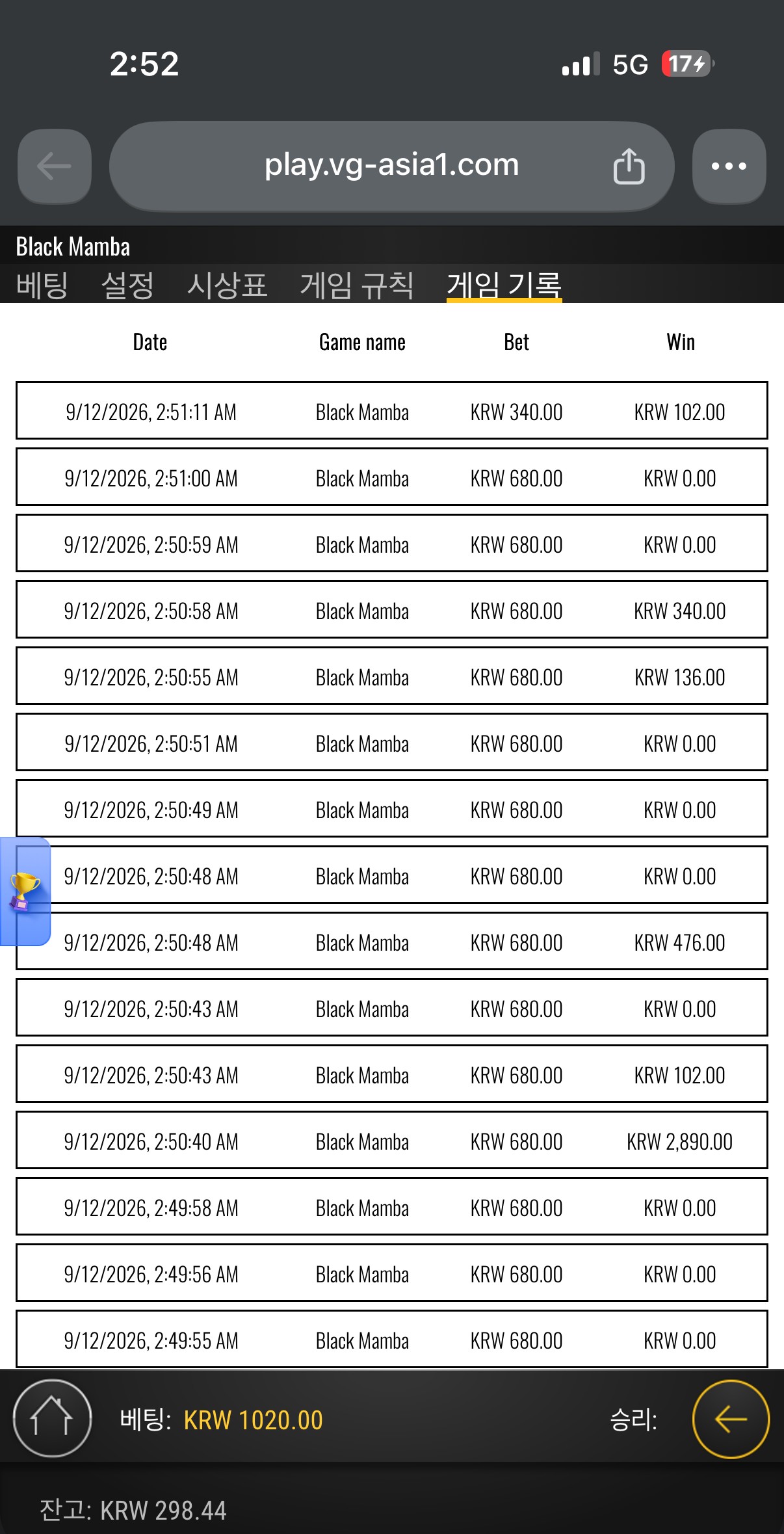Go back using the browser back arrow

pyautogui.click(x=55, y=166)
